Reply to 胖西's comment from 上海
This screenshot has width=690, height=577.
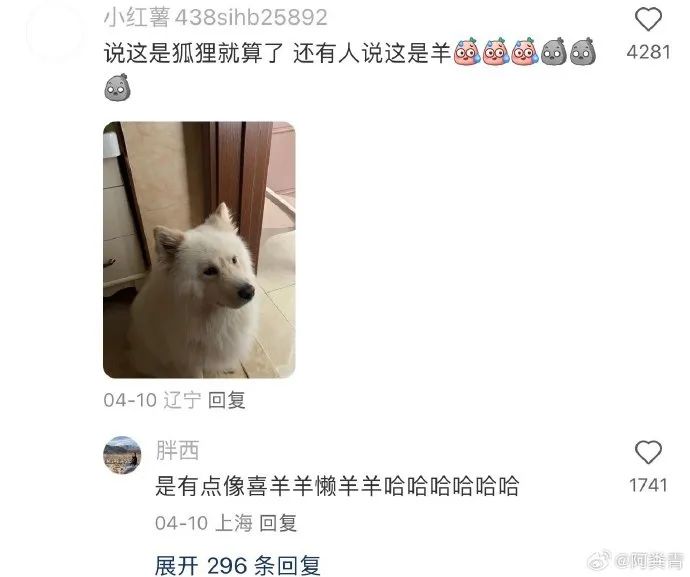tap(278, 523)
